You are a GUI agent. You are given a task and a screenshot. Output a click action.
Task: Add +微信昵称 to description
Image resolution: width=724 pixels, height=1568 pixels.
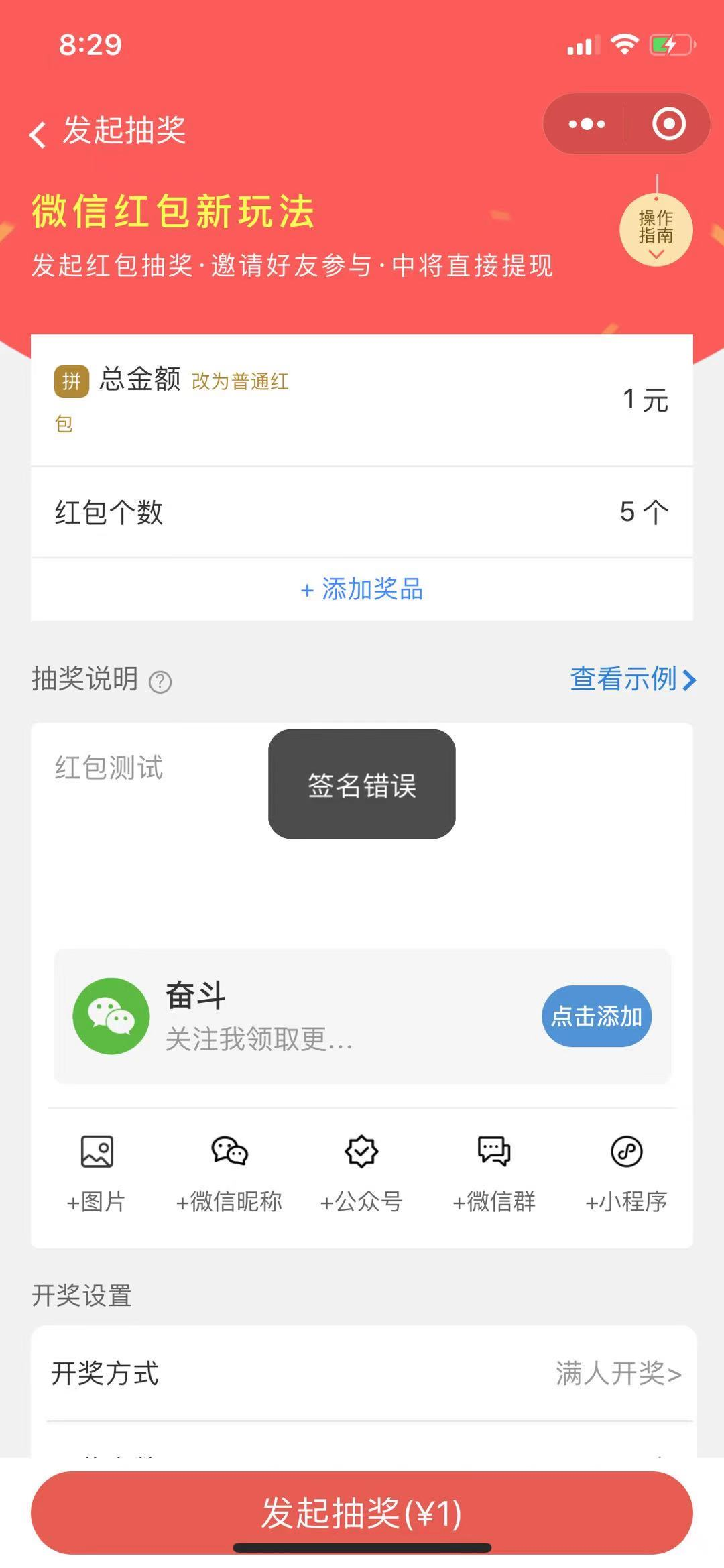pyautogui.click(x=229, y=1173)
